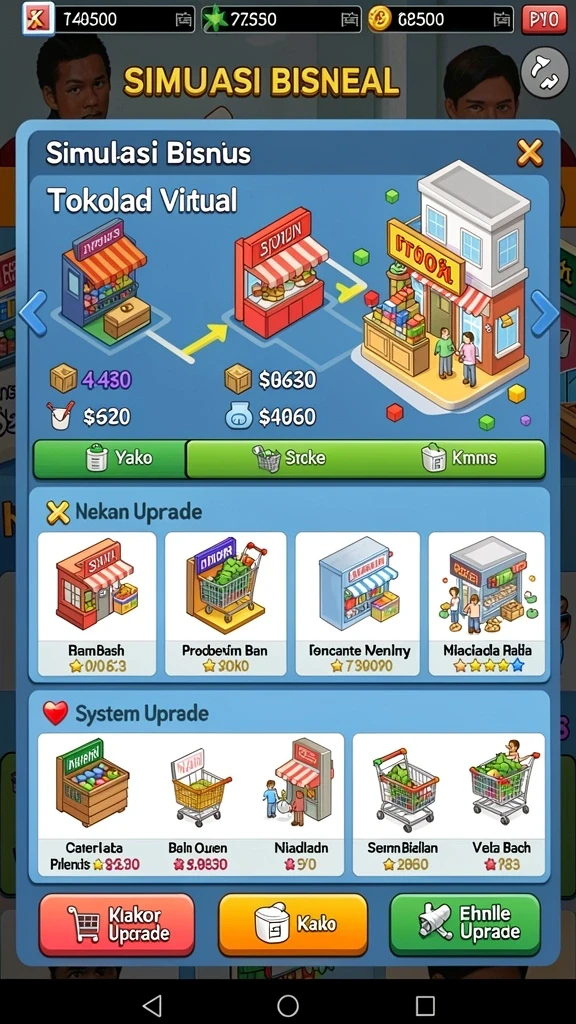Pick the Caterlata system upgrade
The image size is (576, 1024).
tap(93, 805)
